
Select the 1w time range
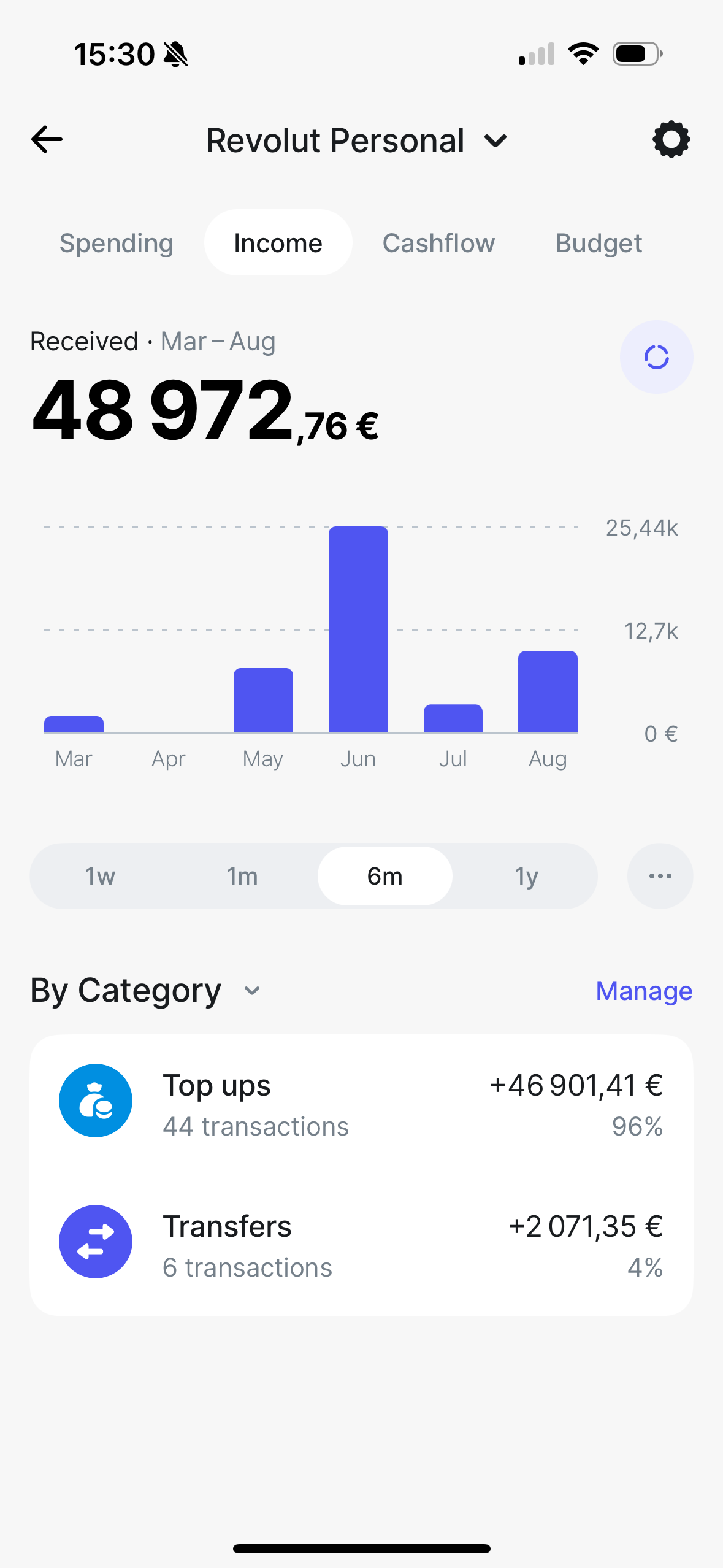tap(100, 876)
